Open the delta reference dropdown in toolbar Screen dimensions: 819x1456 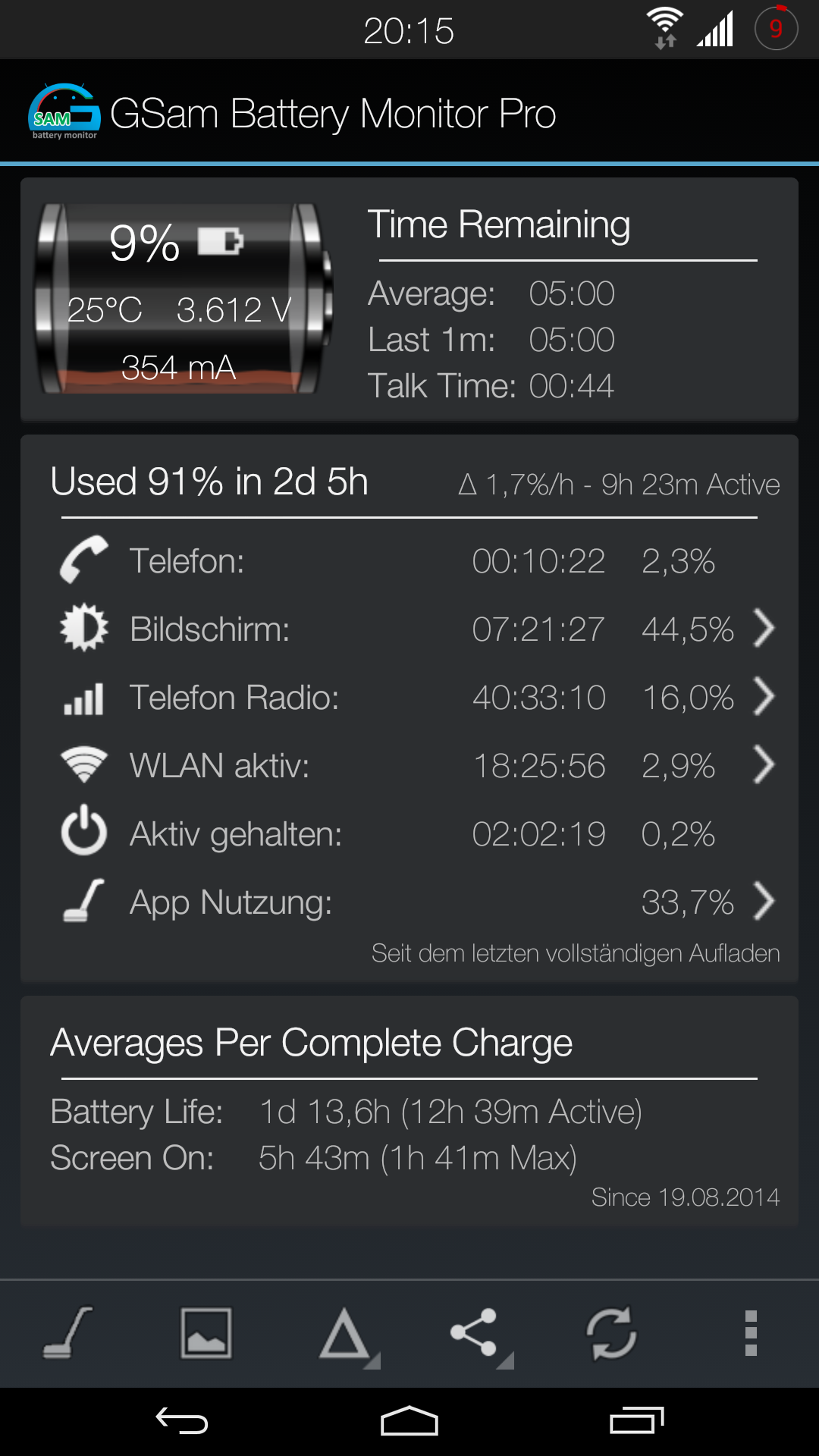pos(347,1335)
